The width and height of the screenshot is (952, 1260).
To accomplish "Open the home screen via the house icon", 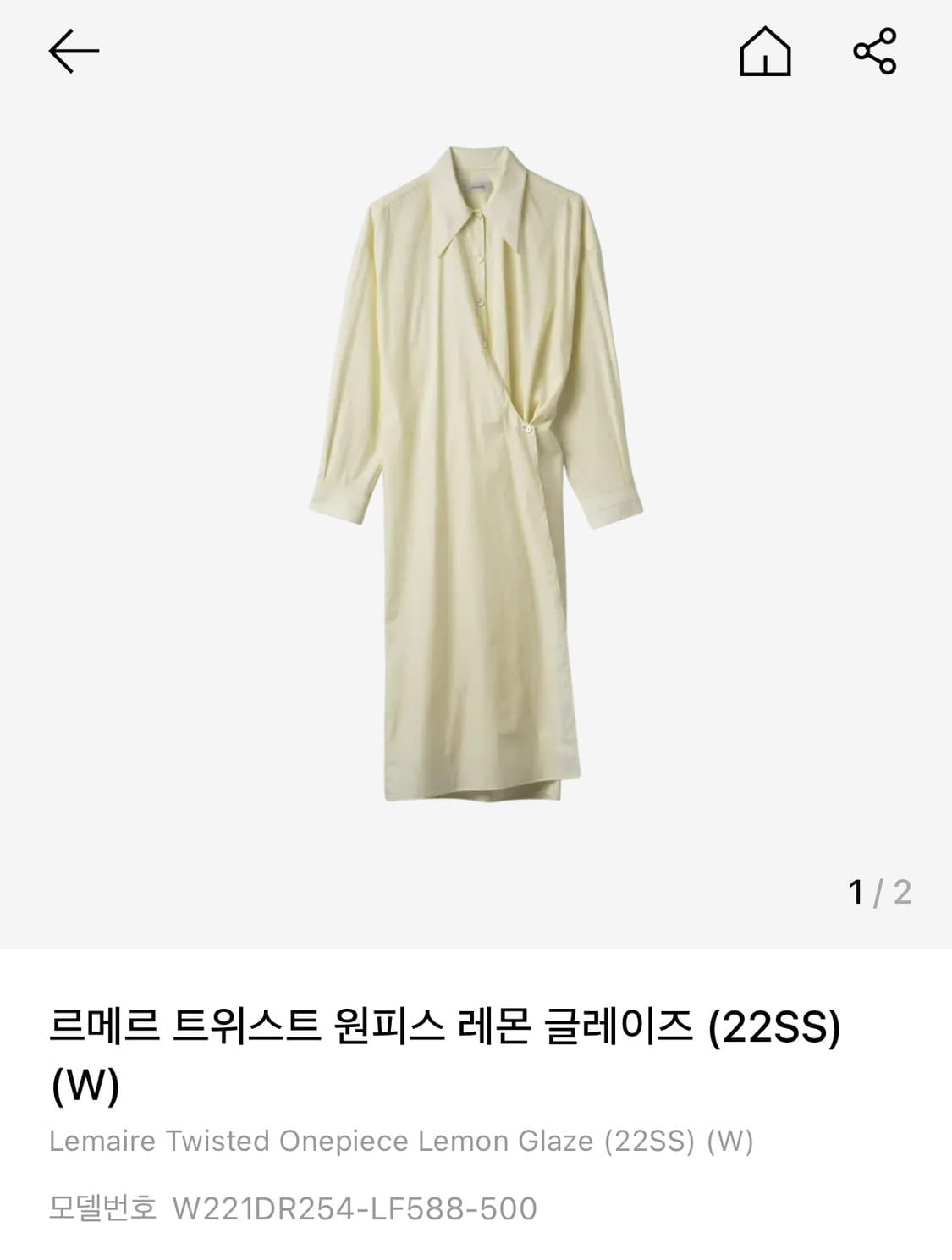I will (766, 52).
